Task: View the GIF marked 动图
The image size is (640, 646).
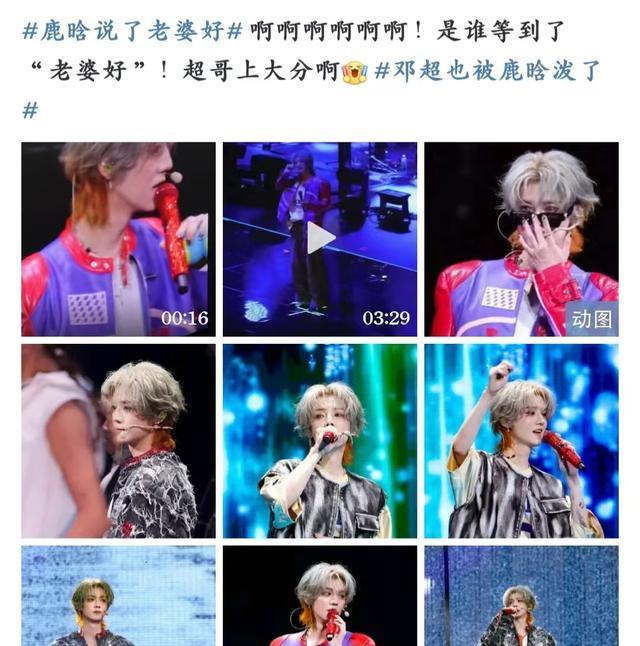Action: (x=521, y=239)
